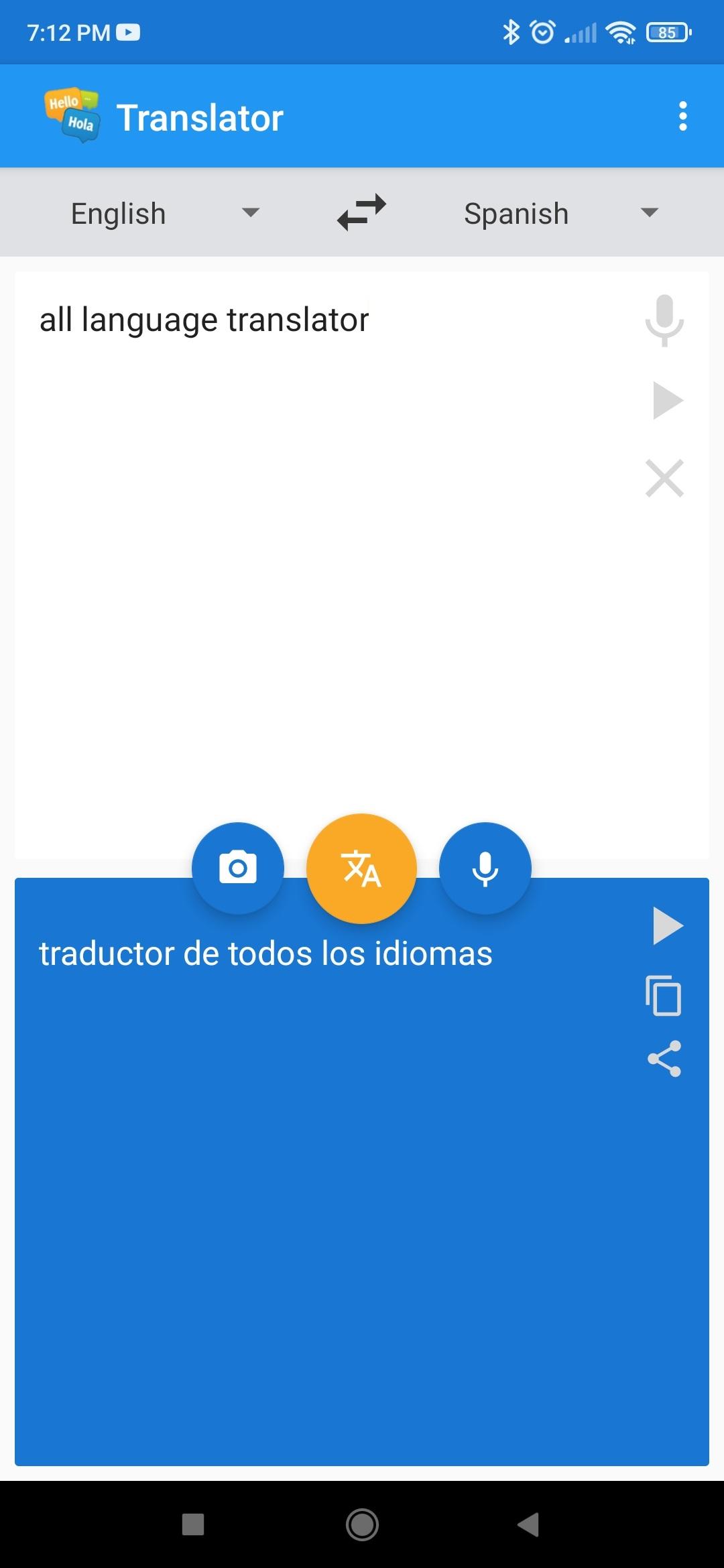The height and width of the screenshot is (1568, 724).
Task: Play the English source text aloud
Action: tap(666, 401)
